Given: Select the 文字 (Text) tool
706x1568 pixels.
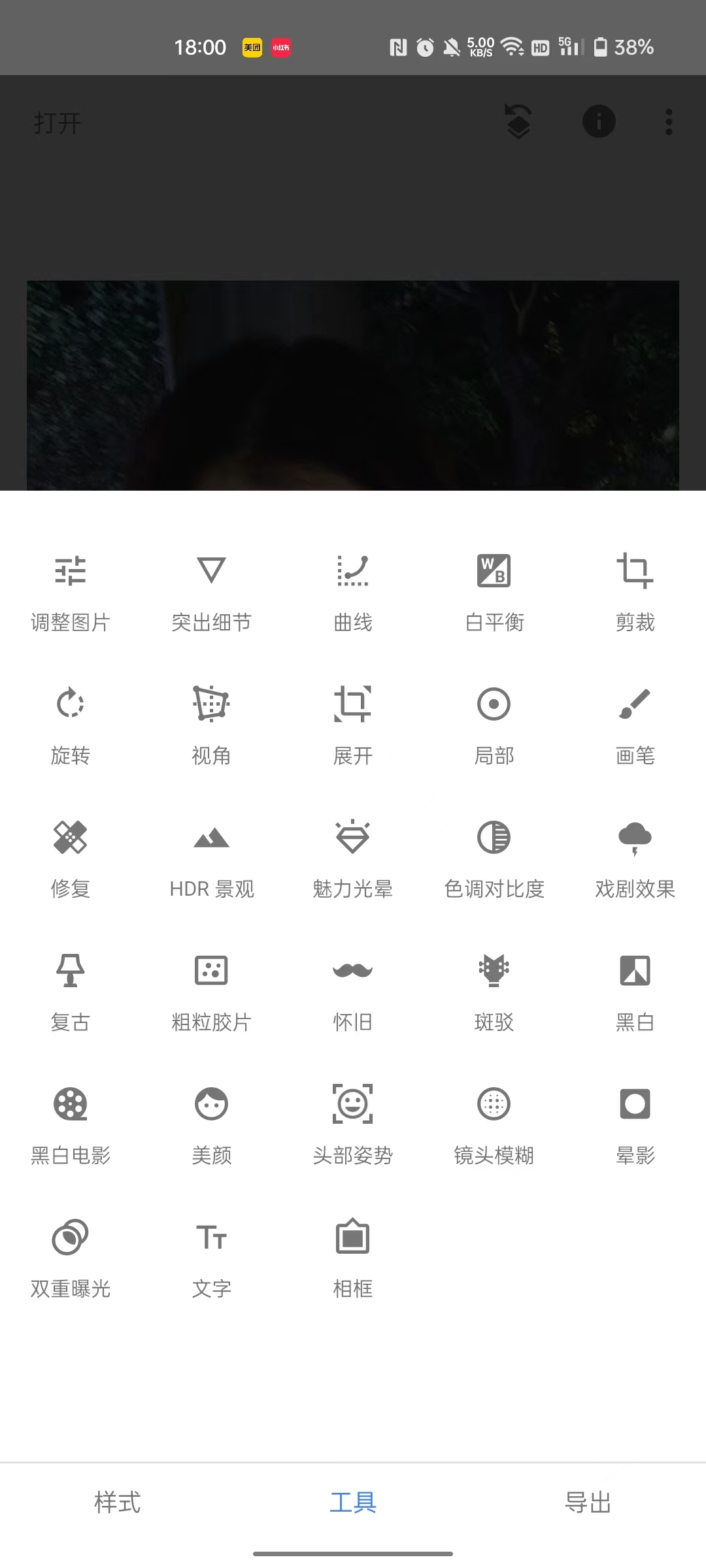Looking at the screenshot, I should point(211,1254).
